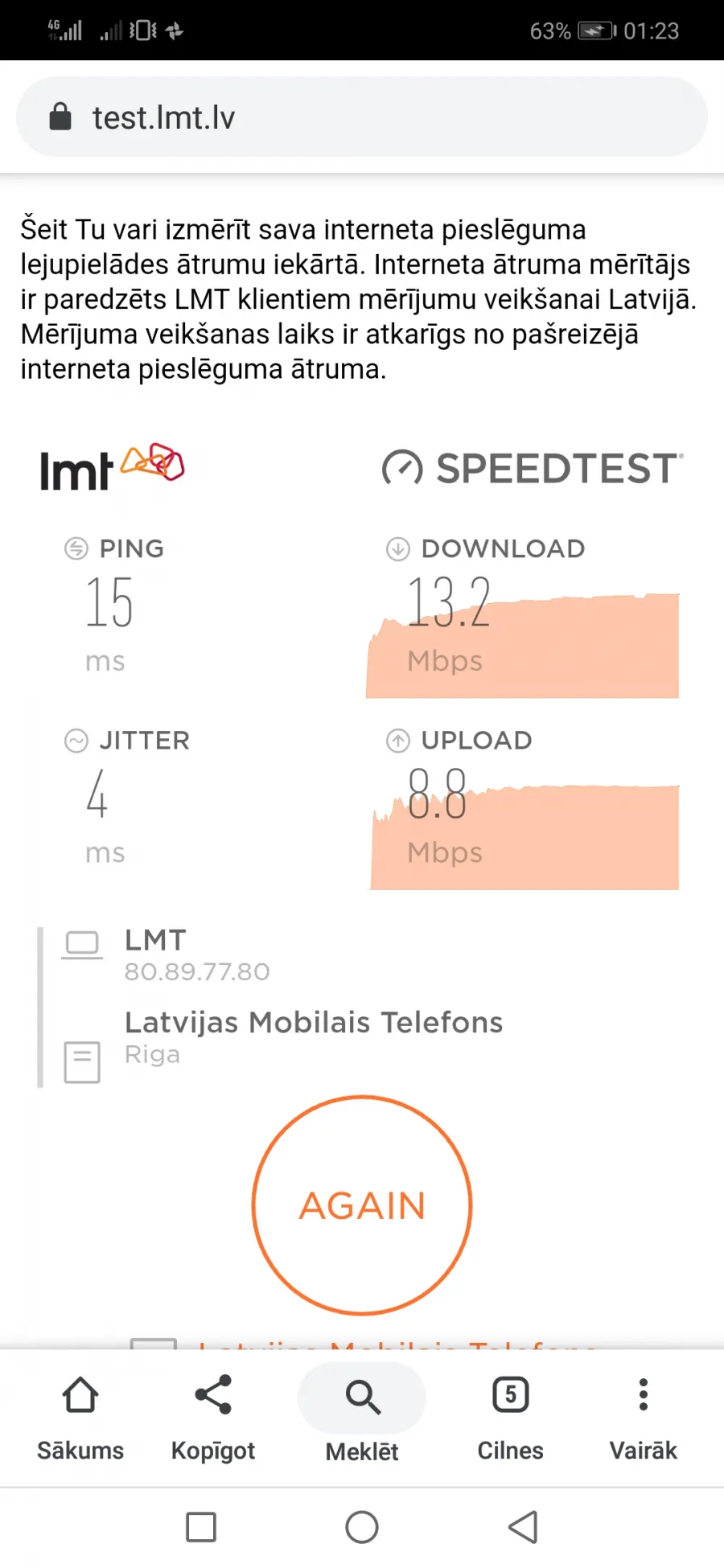Tap the test.lmt.lv address bar

coord(362,117)
